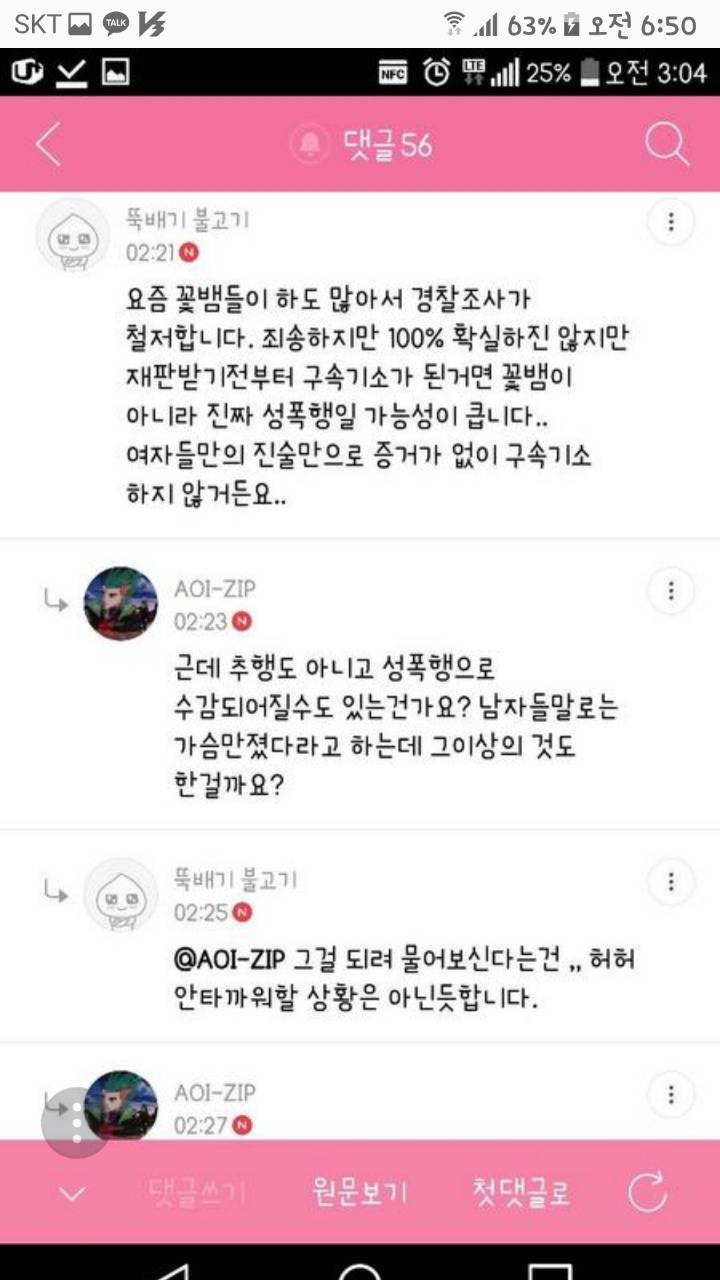
Task: Open the options menu on the 02:25 reply
Action: pyautogui.click(x=670, y=881)
